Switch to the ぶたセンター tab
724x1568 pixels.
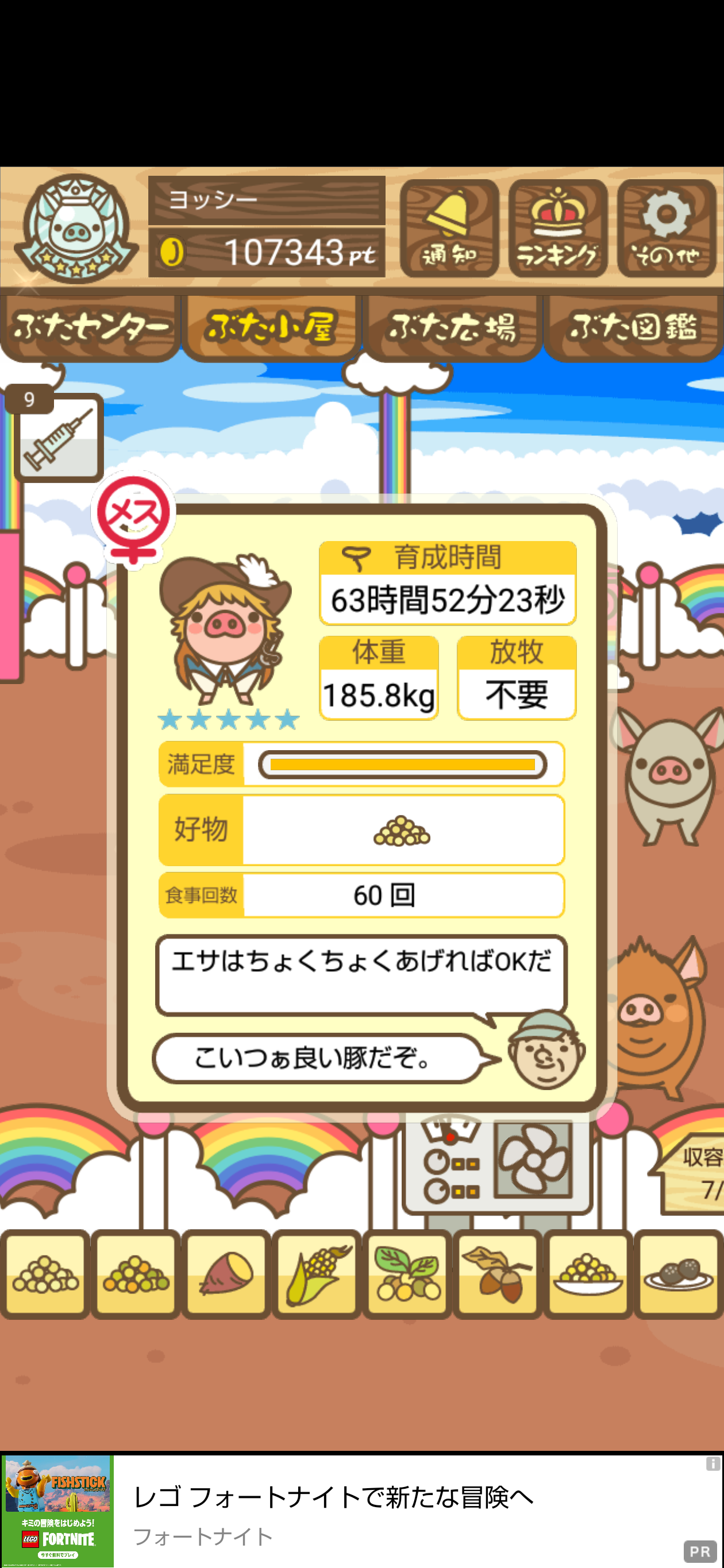pos(90,328)
